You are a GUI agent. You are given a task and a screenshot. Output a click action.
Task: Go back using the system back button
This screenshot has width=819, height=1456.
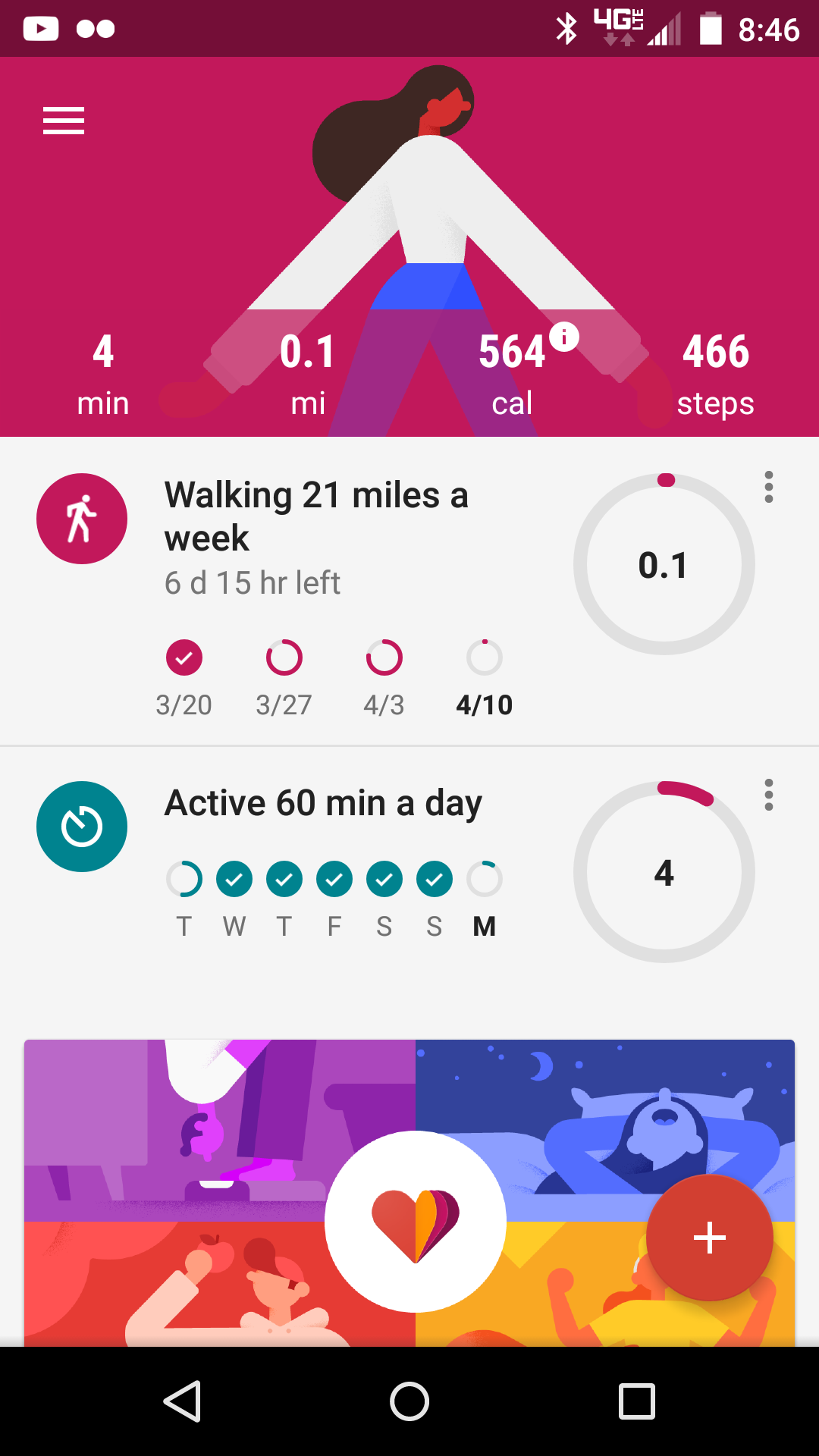pyautogui.click(x=182, y=1401)
